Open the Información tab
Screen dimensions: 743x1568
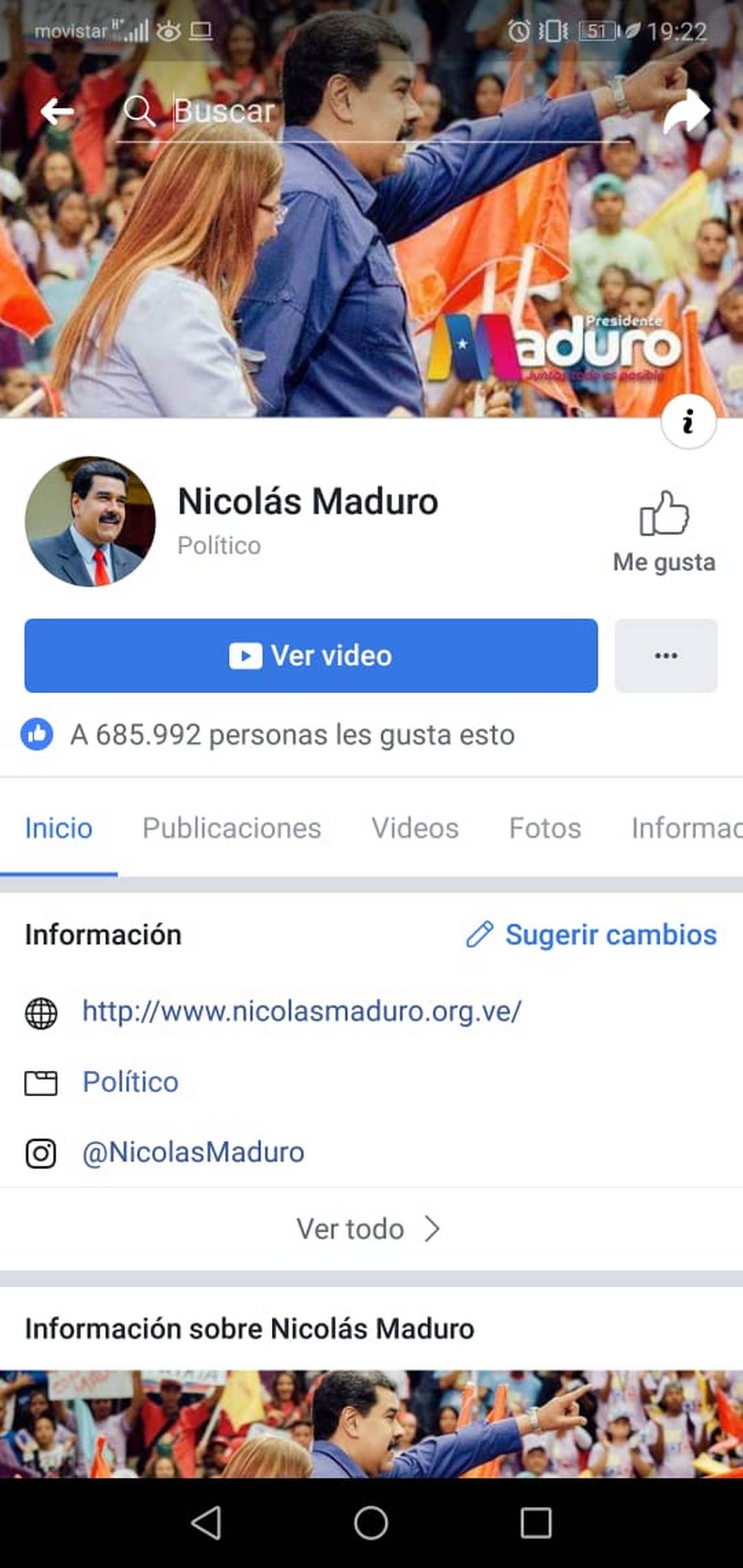686,828
